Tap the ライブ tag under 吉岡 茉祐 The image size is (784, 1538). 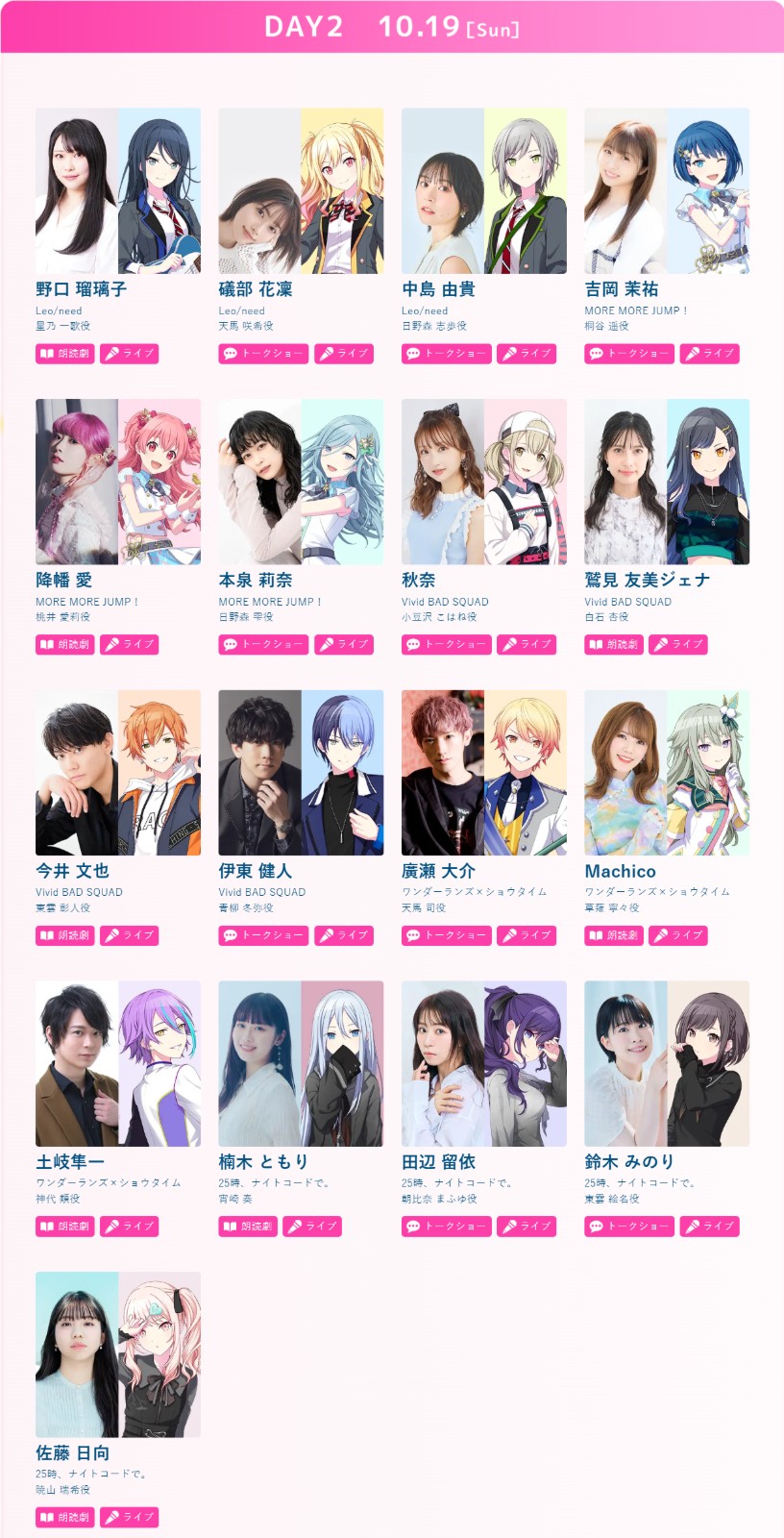(x=709, y=354)
